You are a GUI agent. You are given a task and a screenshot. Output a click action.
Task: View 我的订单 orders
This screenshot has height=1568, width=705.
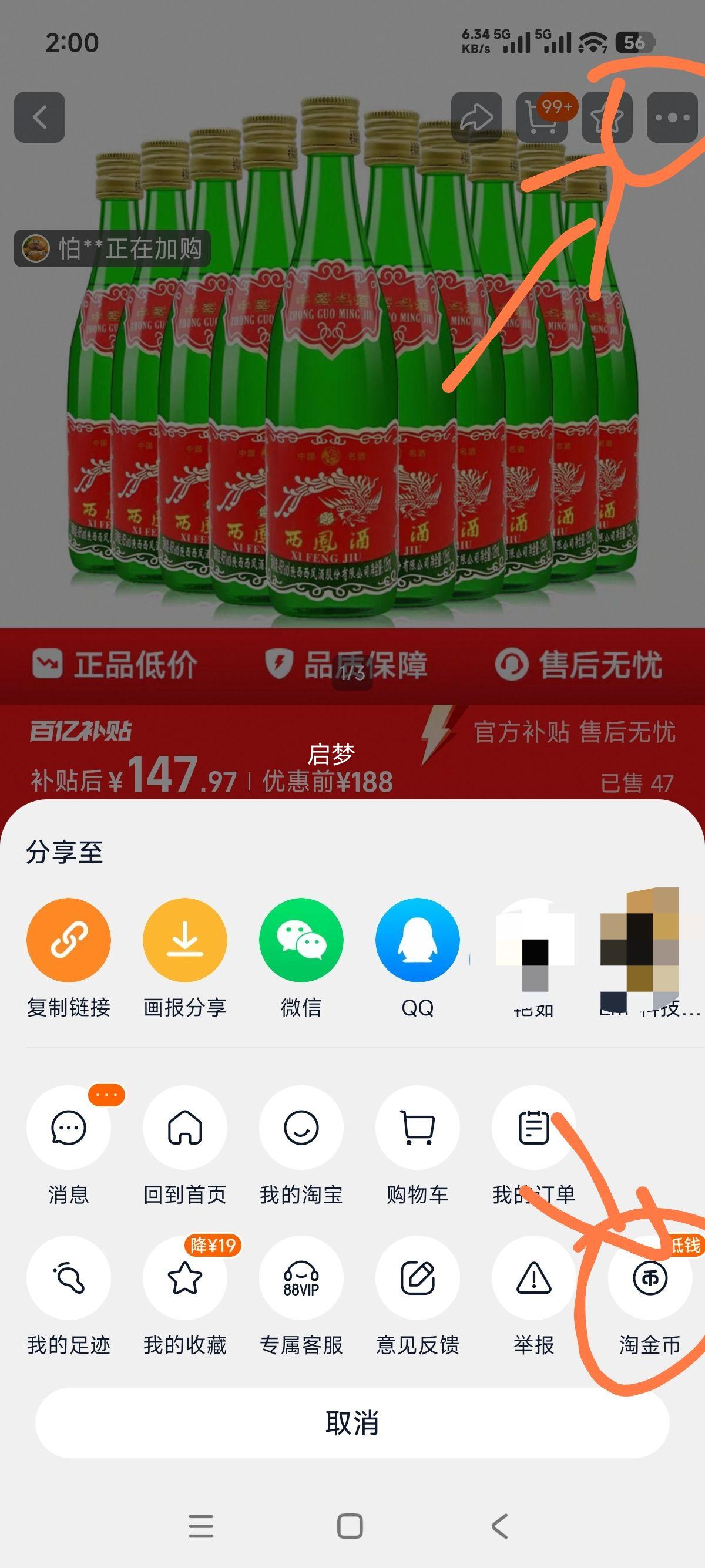coord(535,1128)
